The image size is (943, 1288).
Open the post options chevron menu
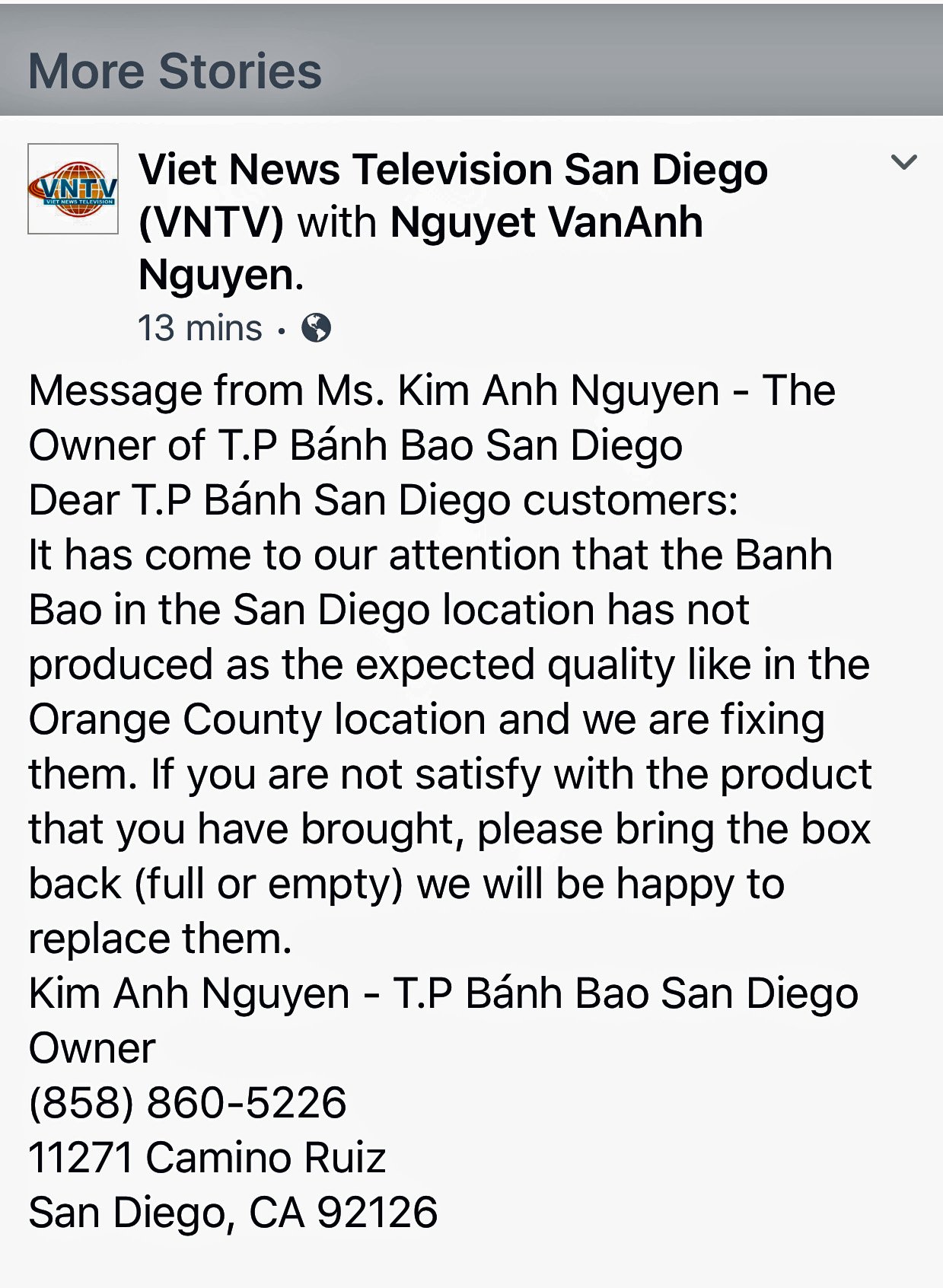[903, 162]
